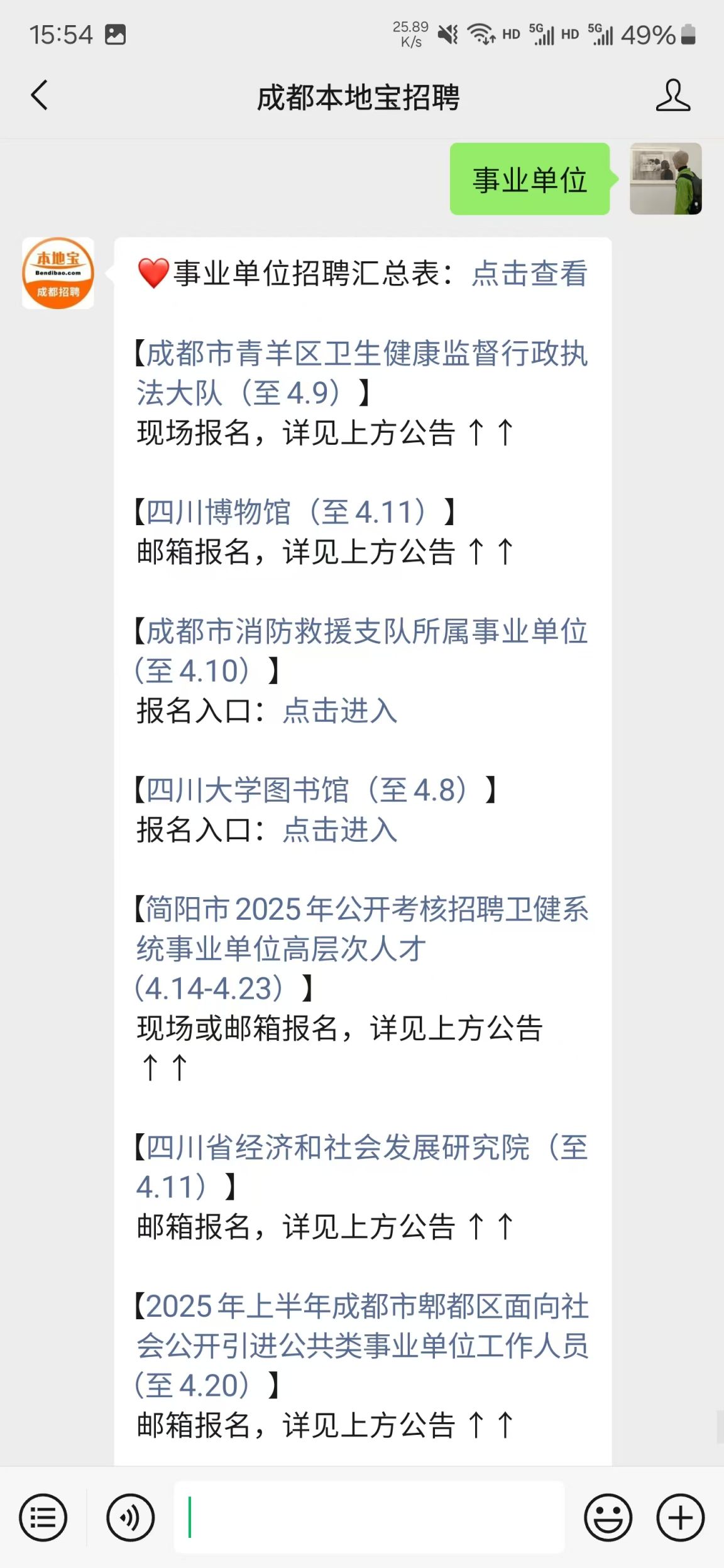The width and height of the screenshot is (724, 1568).
Task: Switch to the account menu list
Action: pos(43,1518)
